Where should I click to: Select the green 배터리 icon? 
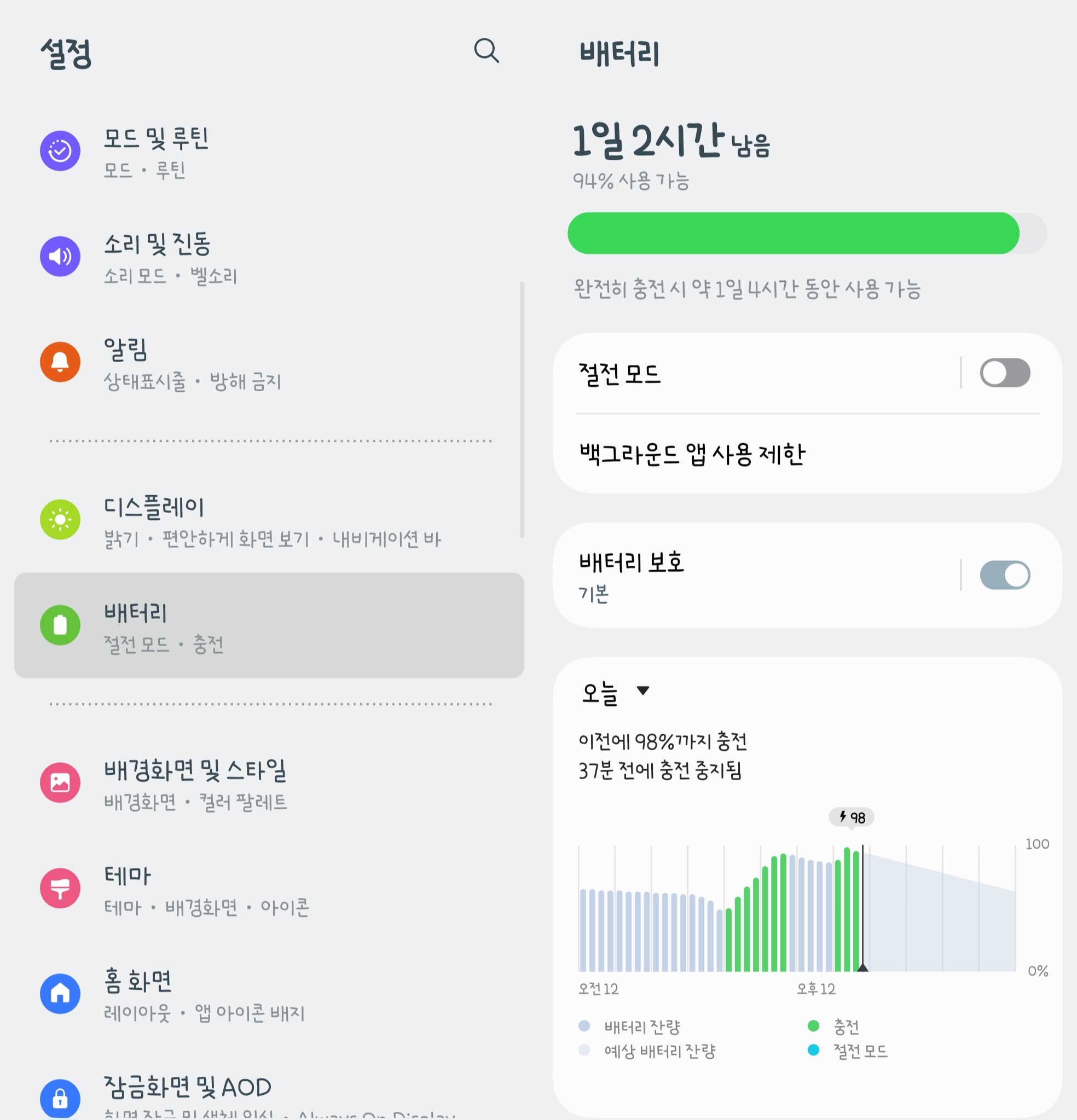coord(60,626)
